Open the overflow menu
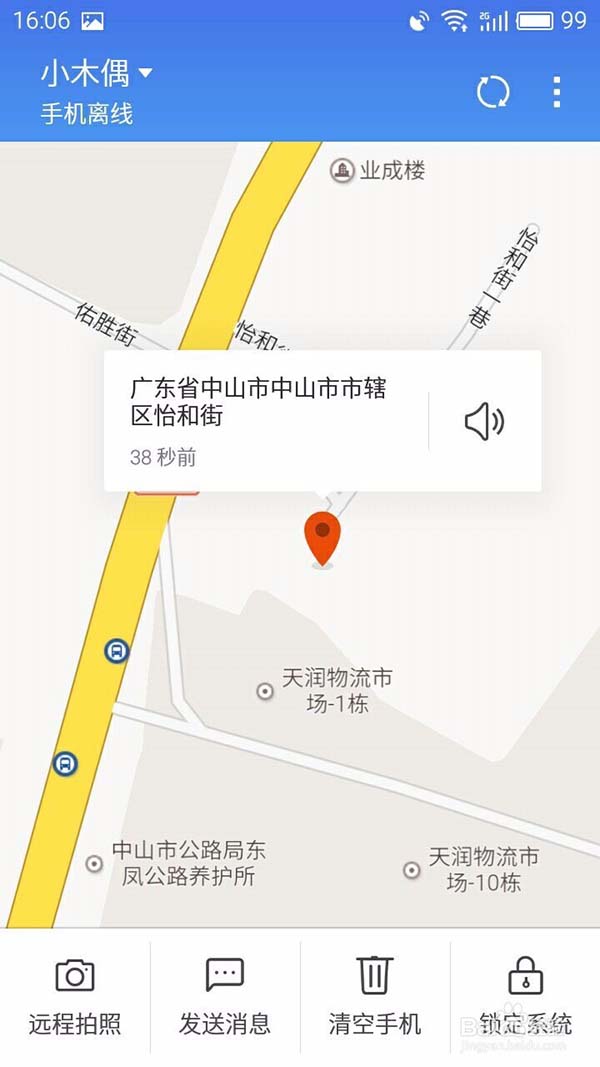 556,92
